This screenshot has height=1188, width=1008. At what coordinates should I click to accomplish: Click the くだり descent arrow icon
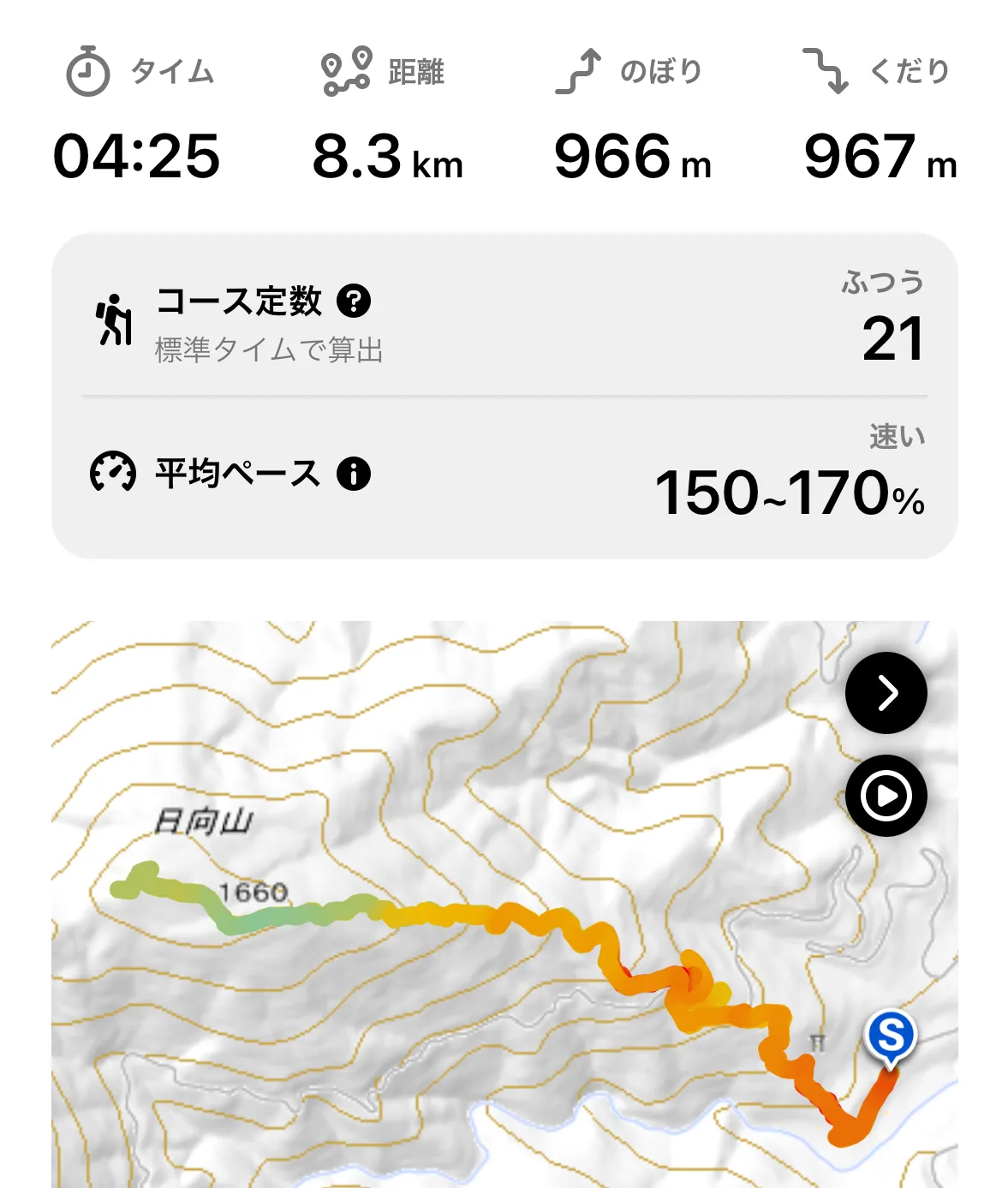pos(824,70)
